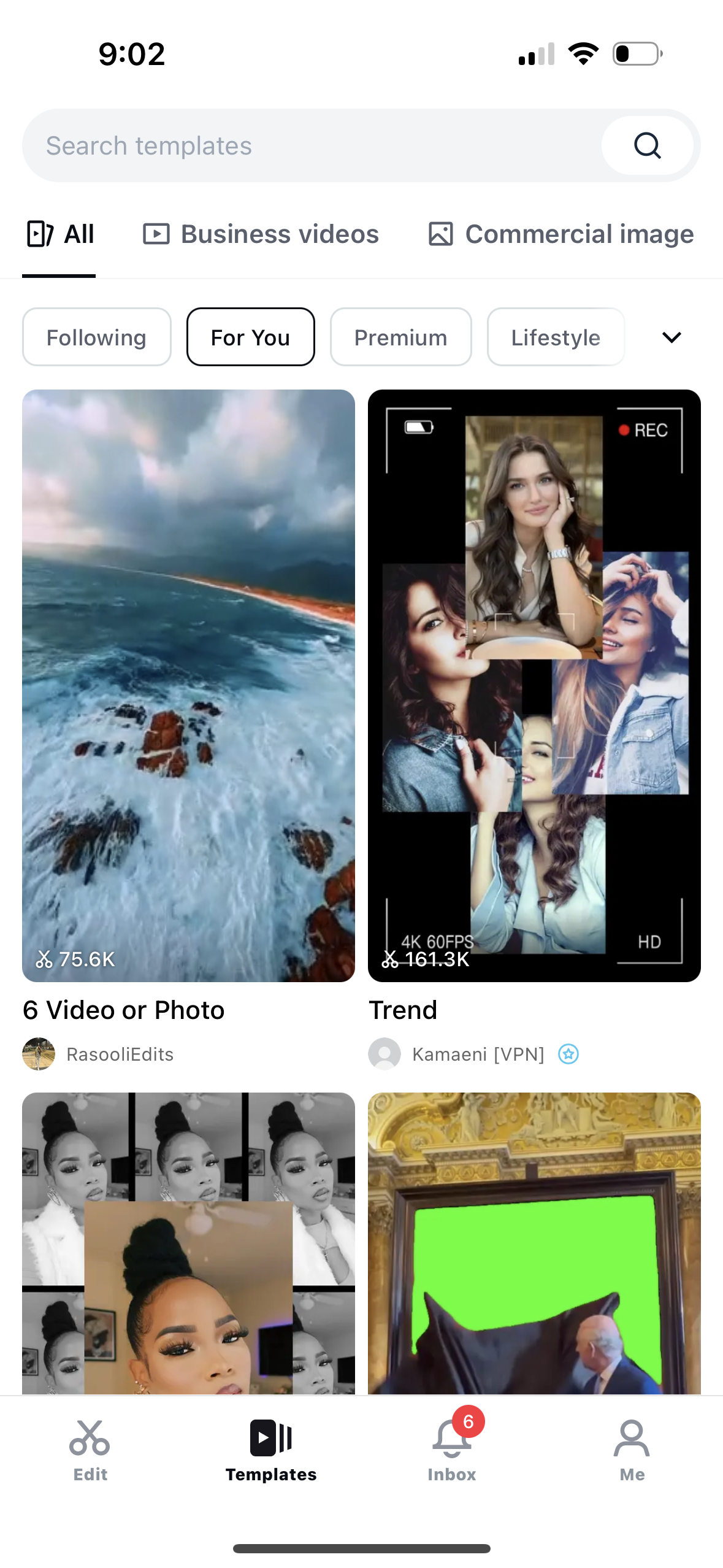Open the Me profile icon

coord(632,1437)
